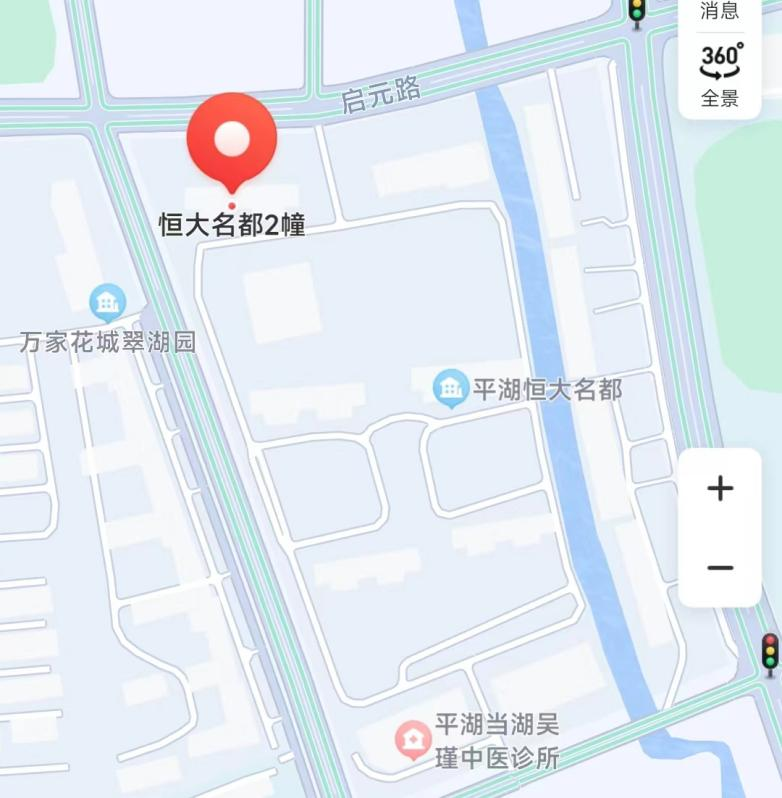Open the 消息 messages button
782x798 pixels.
(x=720, y=12)
